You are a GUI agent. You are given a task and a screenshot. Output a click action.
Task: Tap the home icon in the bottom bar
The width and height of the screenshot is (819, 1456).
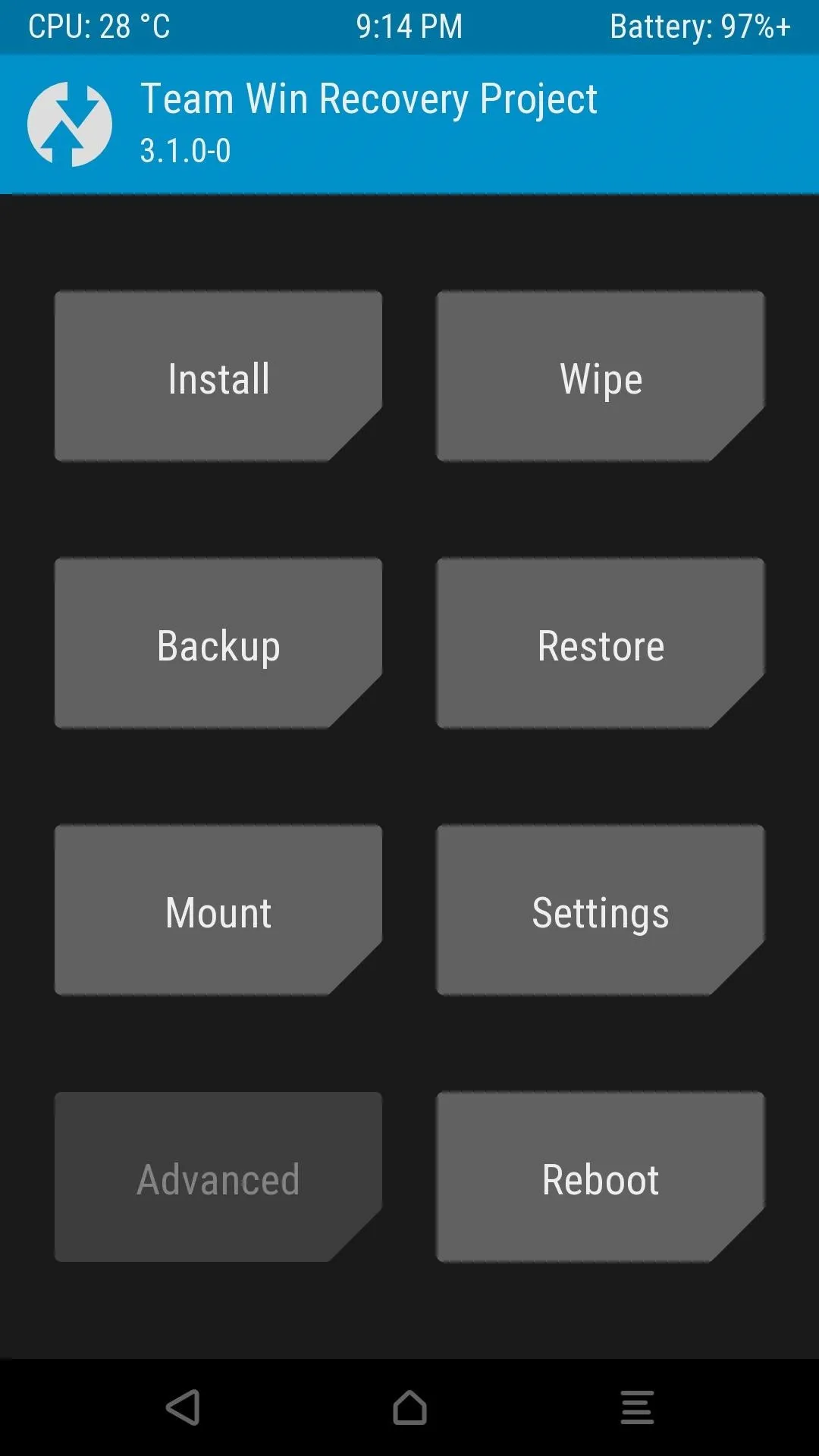click(x=409, y=1407)
